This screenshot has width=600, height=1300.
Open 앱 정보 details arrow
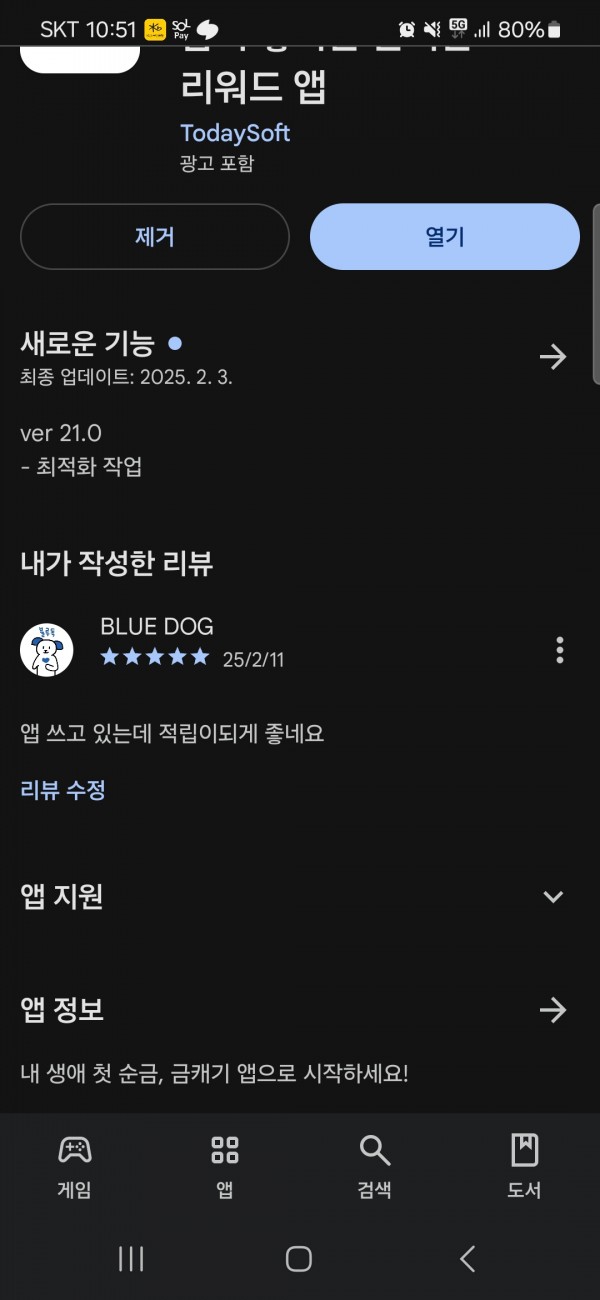pos(553,1010)
